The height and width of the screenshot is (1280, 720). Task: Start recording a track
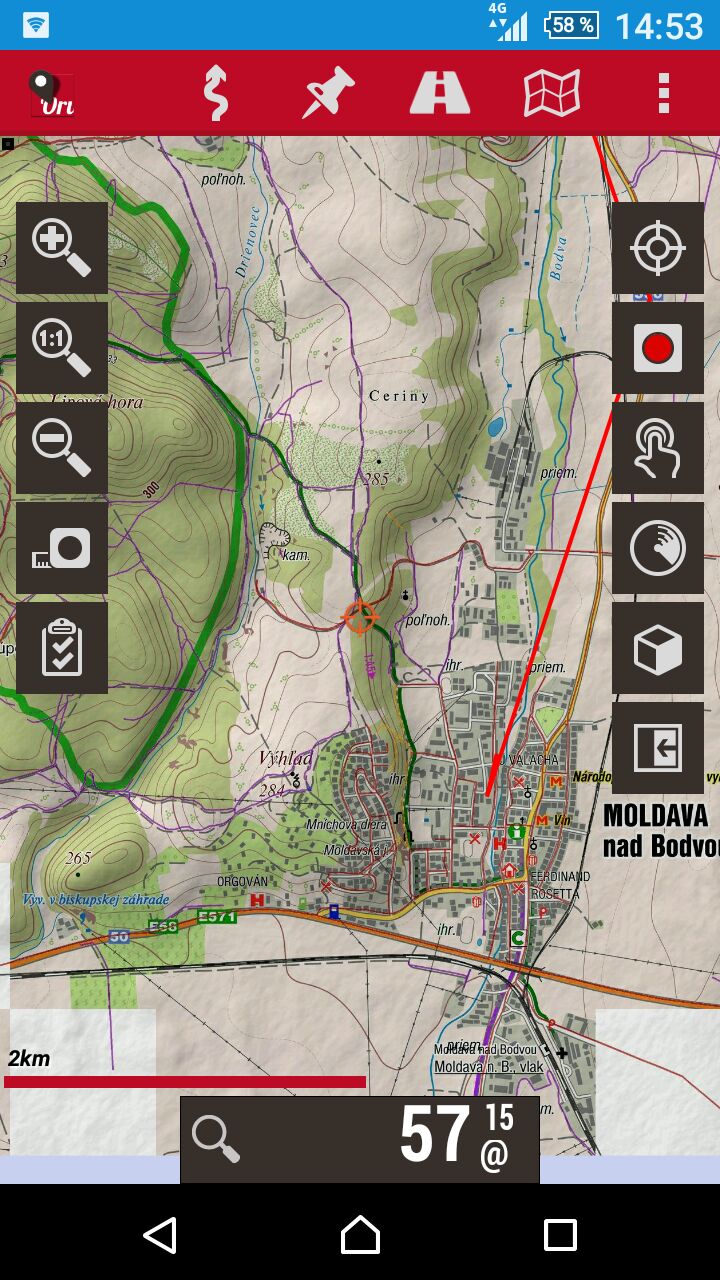click(x=658, y=348)
